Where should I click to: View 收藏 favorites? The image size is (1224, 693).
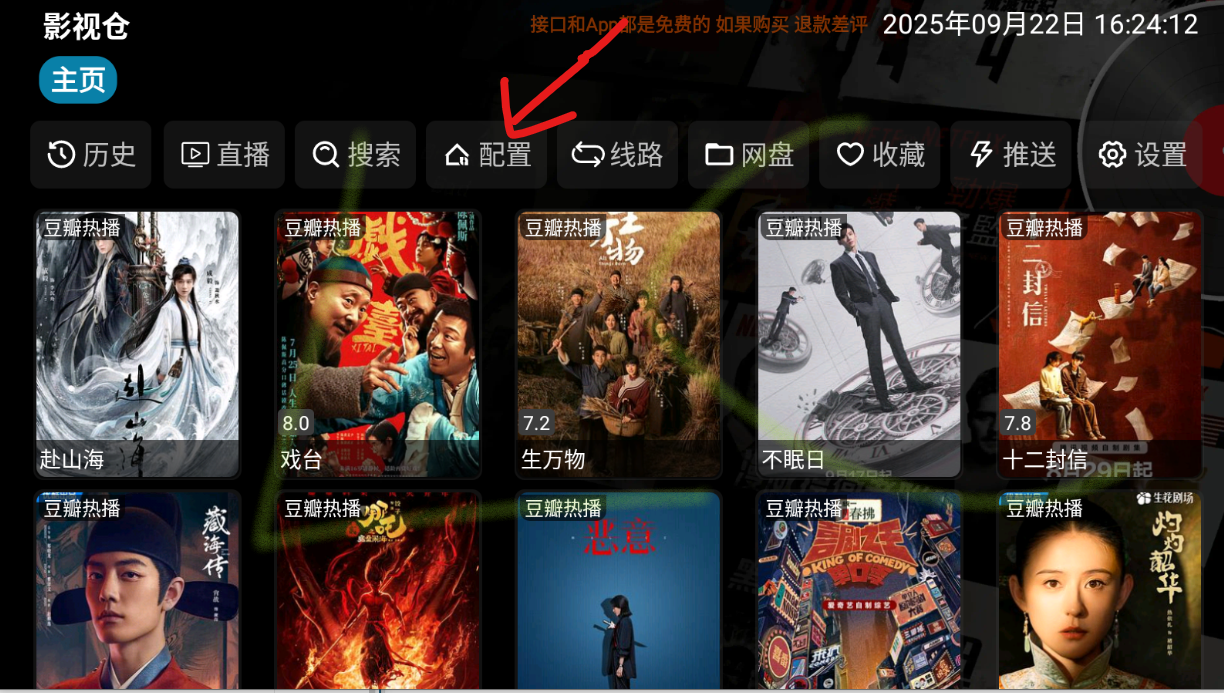coord(880,155)
